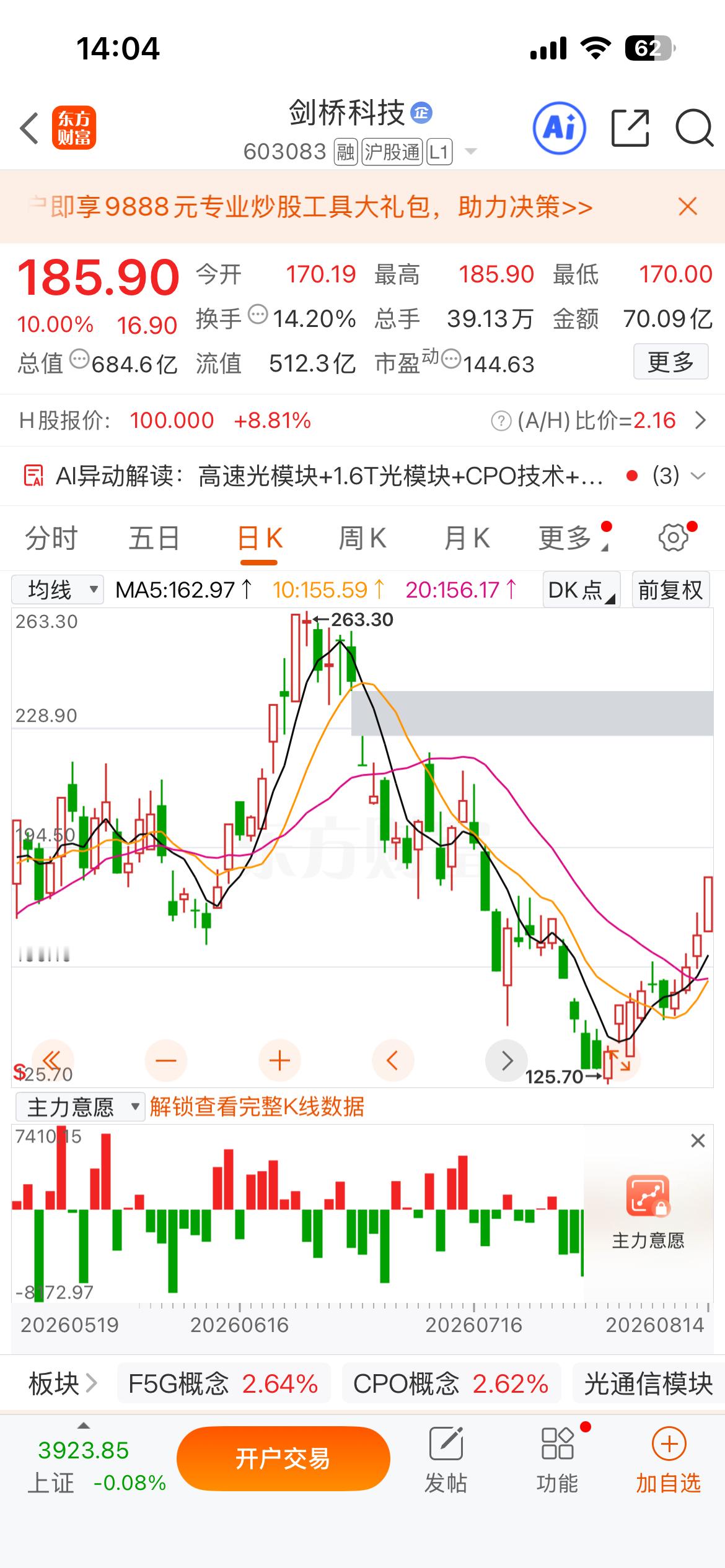Open 发帖 to write a post
725x1568 pixels.
(446, 1460)
